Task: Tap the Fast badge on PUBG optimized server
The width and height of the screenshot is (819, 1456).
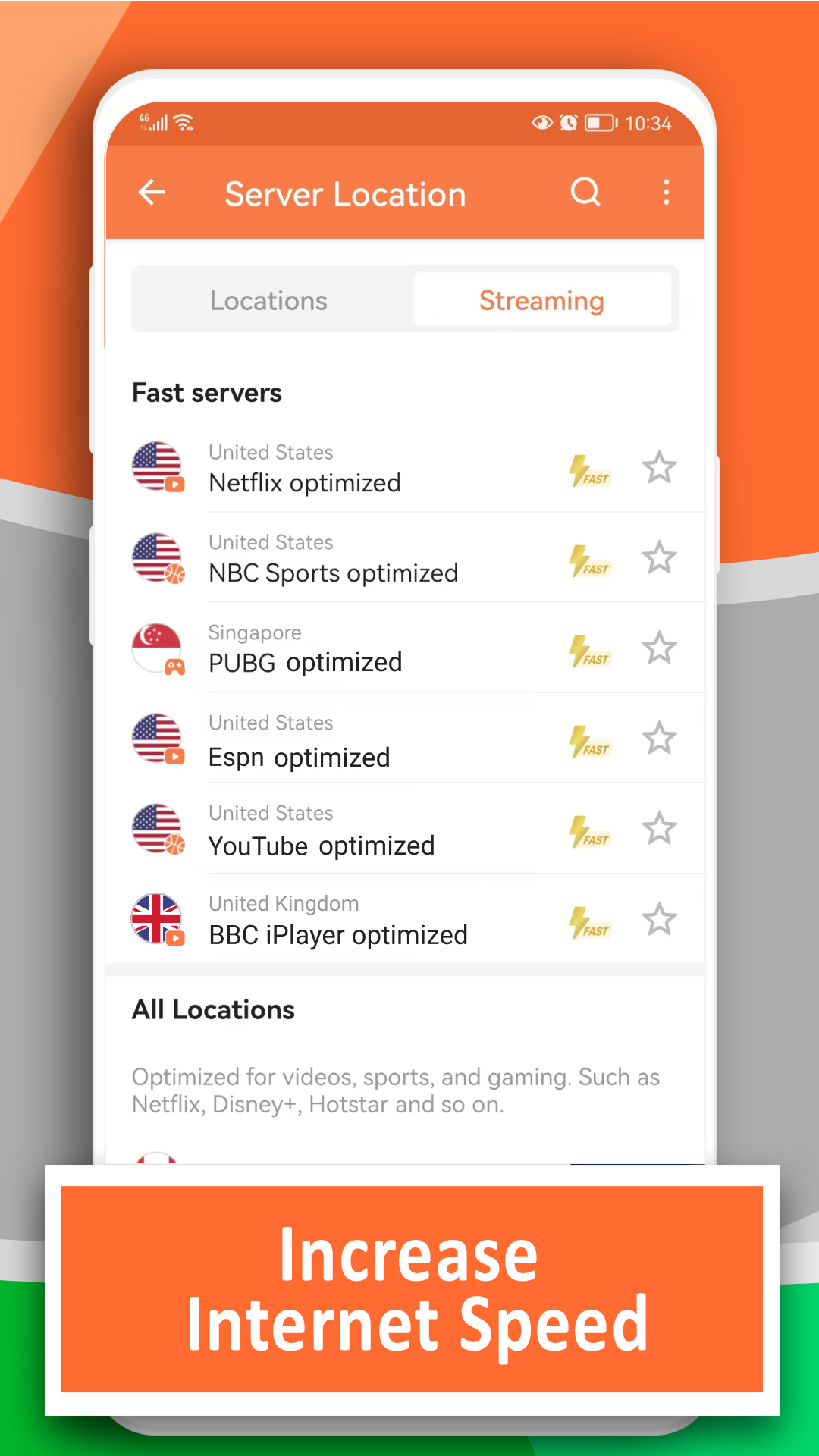Action: tap(590, 648)
